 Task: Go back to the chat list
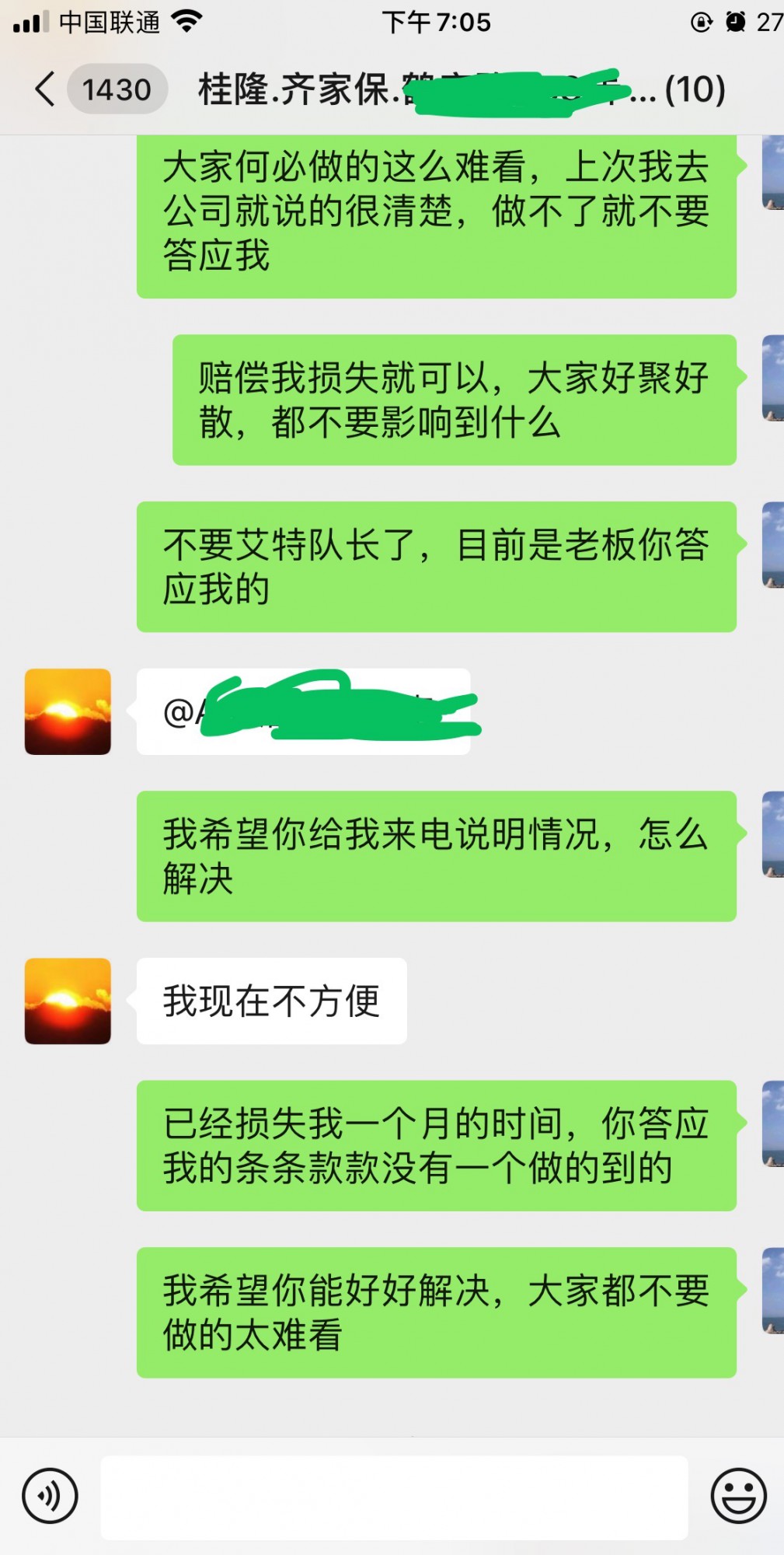click(x=47, y=89)
